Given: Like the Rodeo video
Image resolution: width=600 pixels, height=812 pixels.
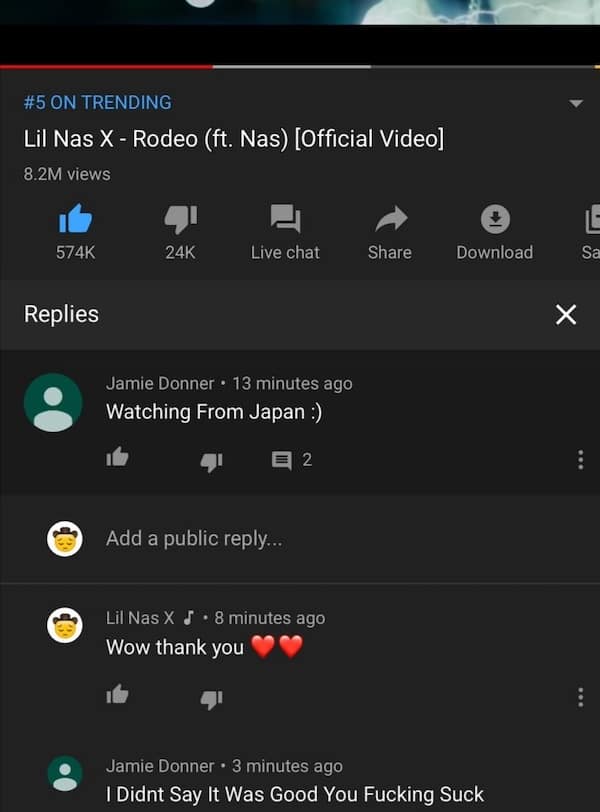Looking at the screenshot, I should pyautogui.click(x=75, y=221).
